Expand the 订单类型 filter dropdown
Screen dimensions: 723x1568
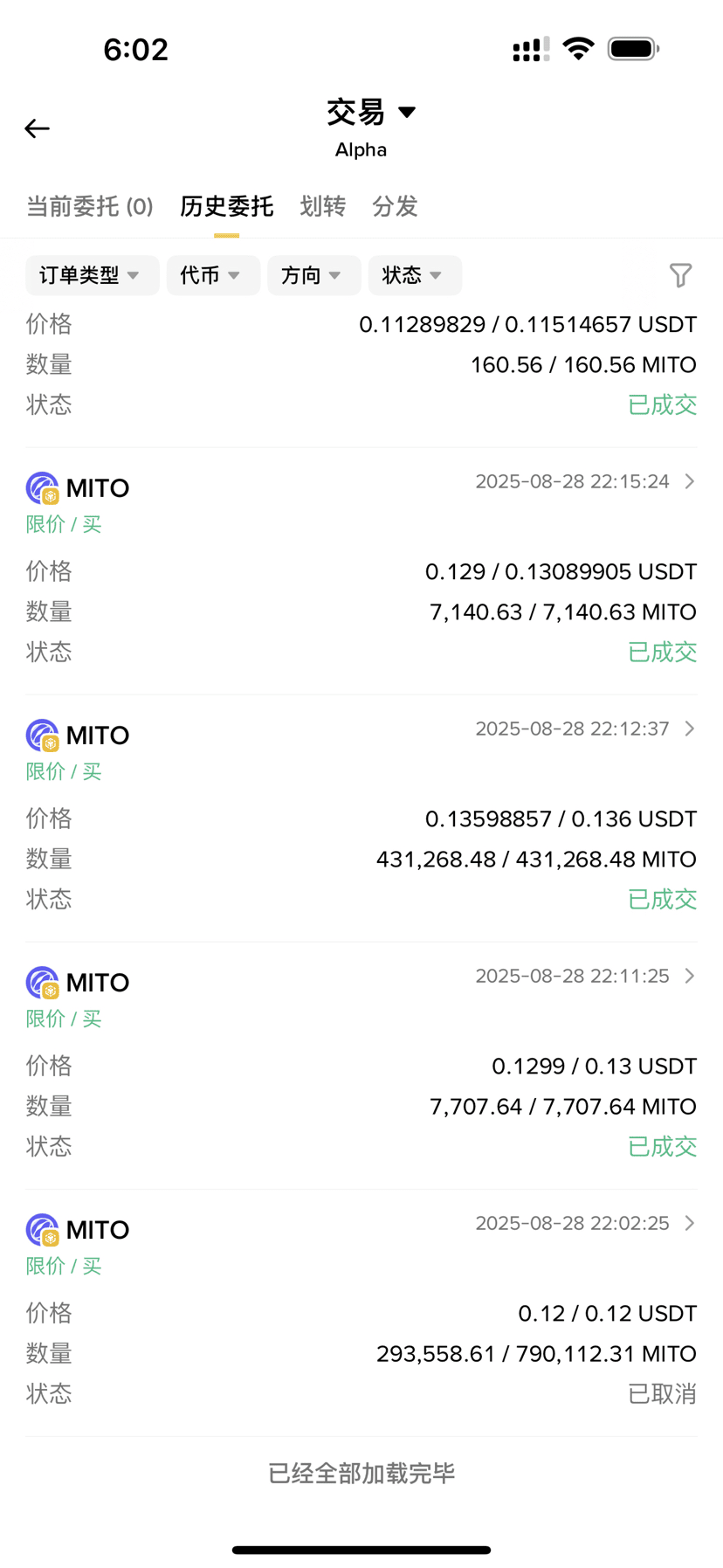(93, 275)
